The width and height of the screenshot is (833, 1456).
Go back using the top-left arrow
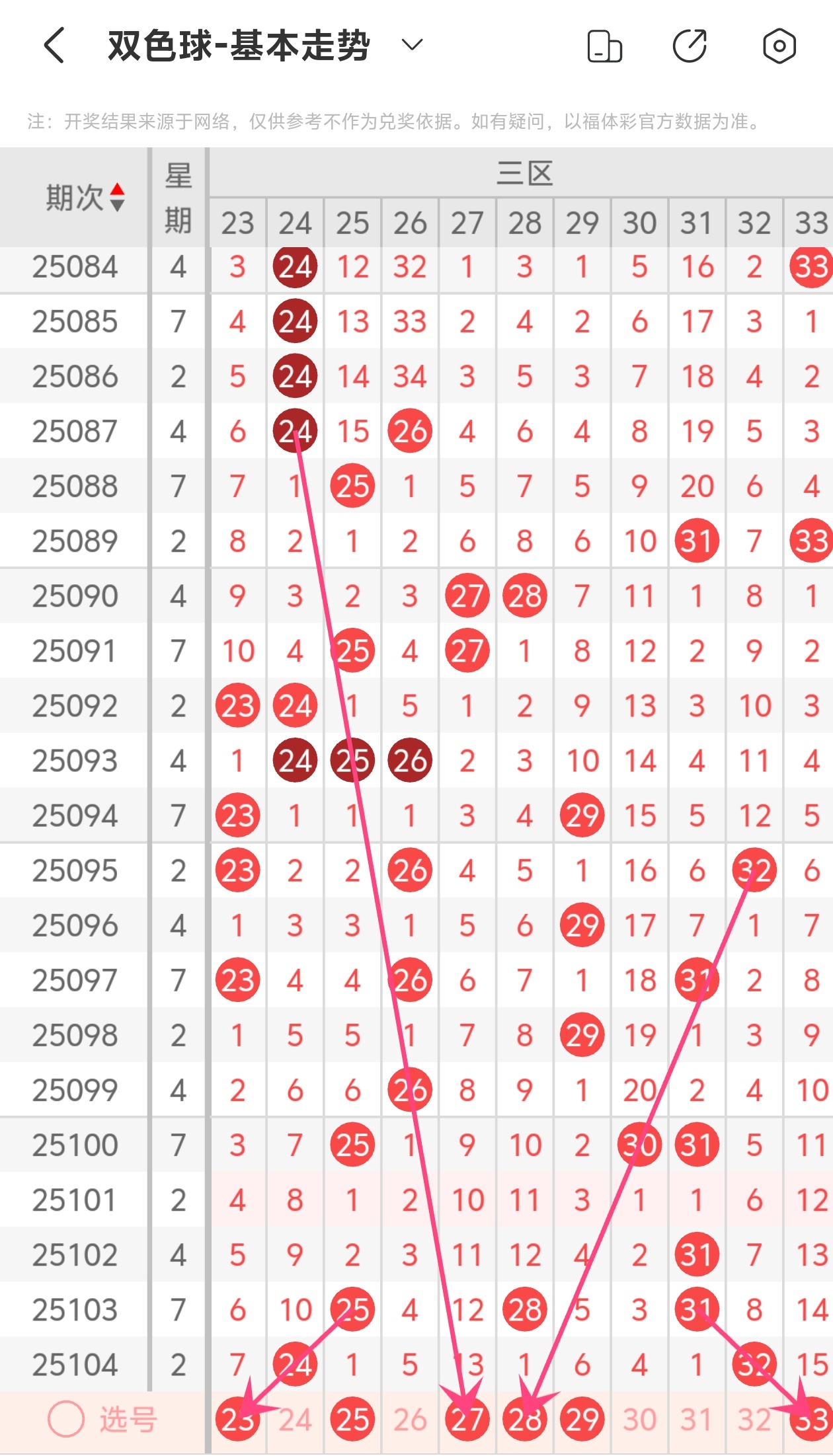click(x=54, y=46)
